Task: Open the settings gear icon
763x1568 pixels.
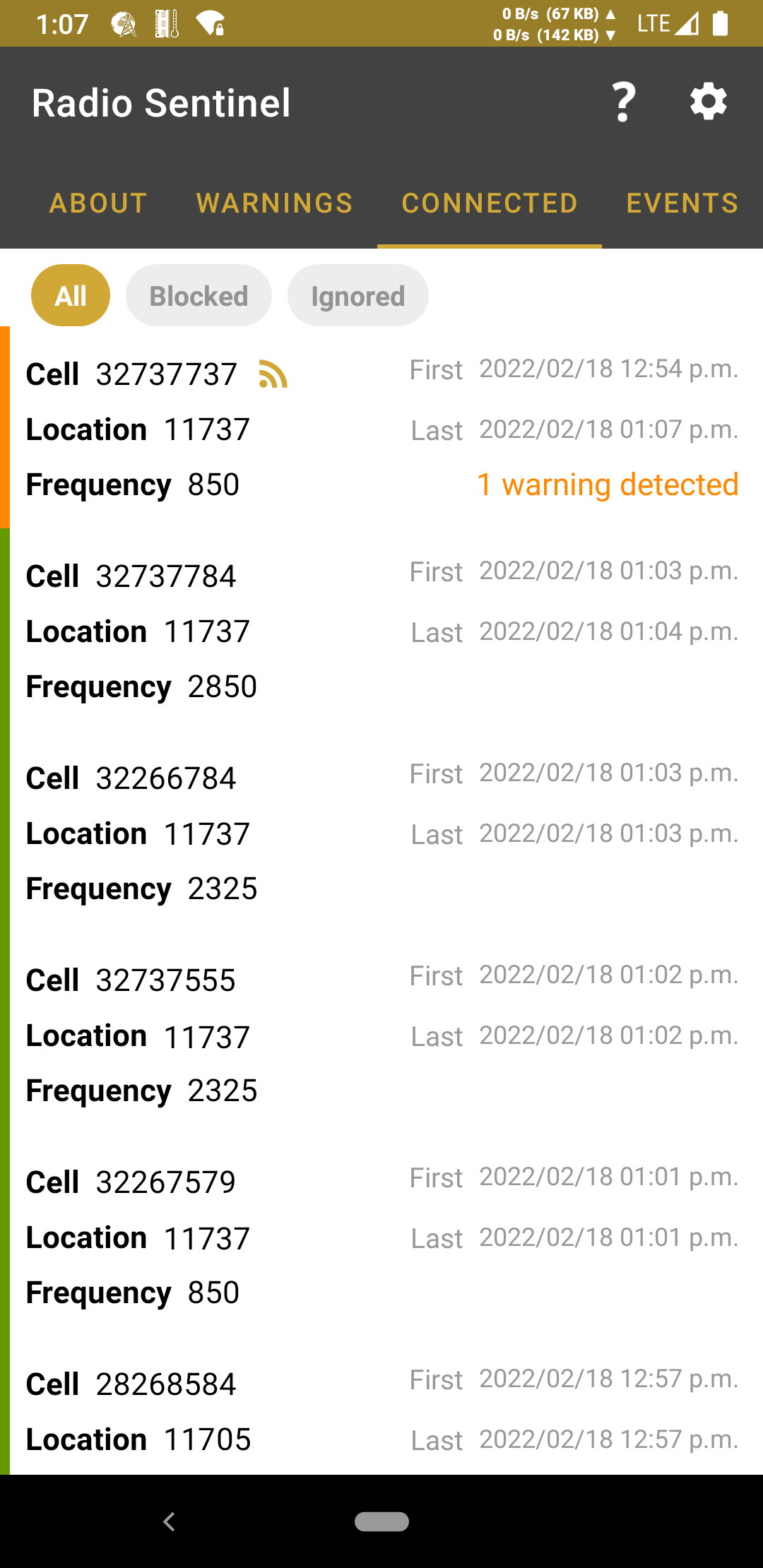Action: pyautogui.click(x=709, y=102)
